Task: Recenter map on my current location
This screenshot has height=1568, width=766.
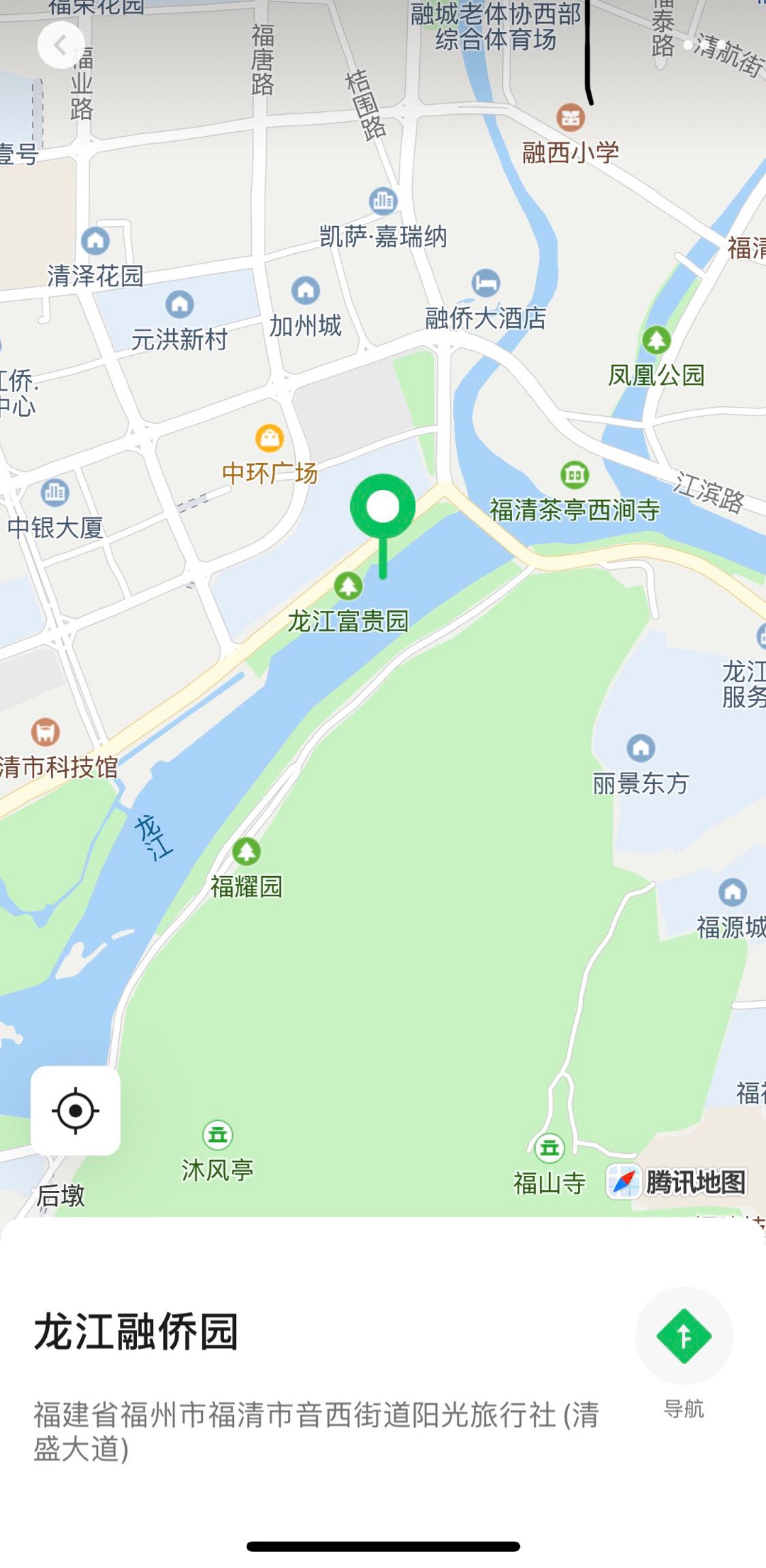Action: 75,1111
